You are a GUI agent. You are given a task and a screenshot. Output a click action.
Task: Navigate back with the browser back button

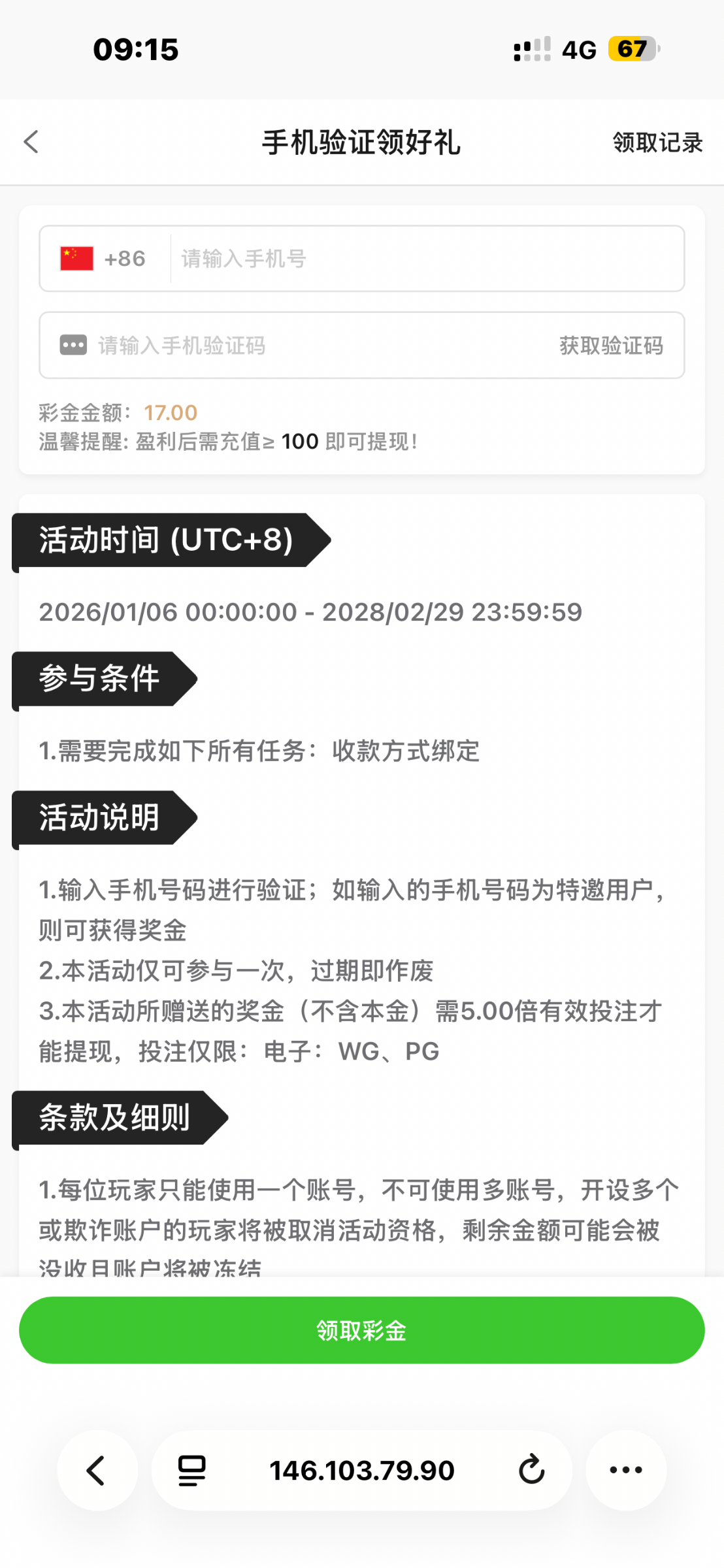click(97, 1471)
